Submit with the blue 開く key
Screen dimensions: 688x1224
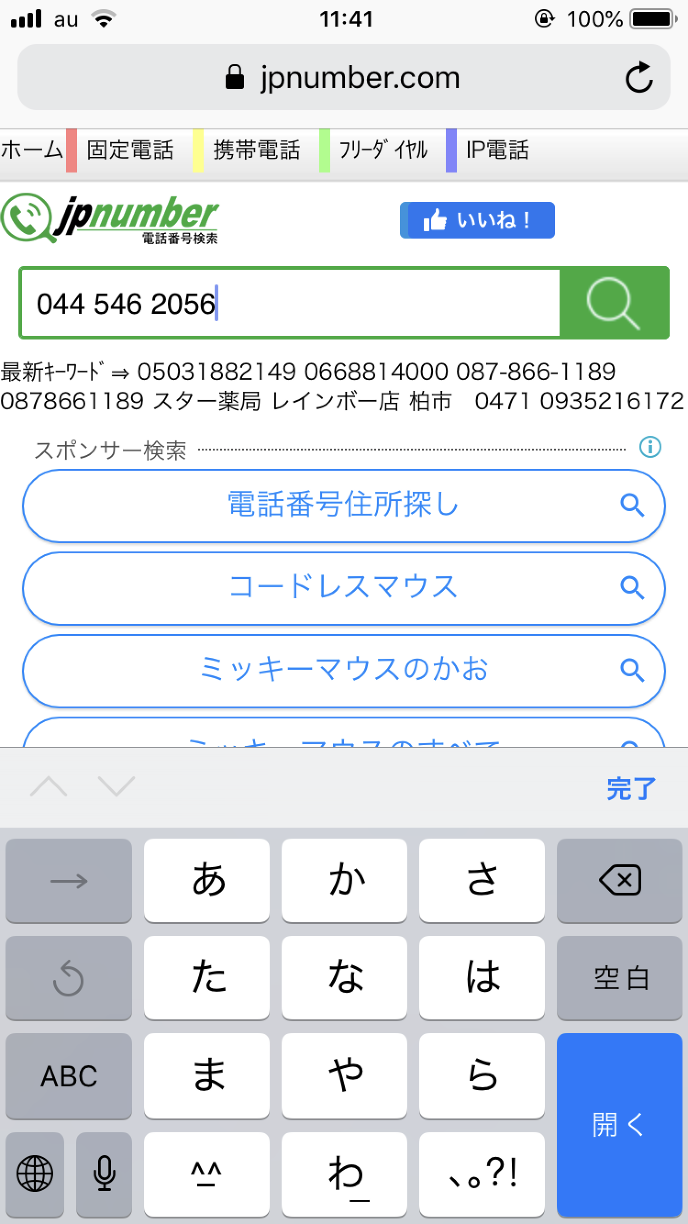point(619,1125)
